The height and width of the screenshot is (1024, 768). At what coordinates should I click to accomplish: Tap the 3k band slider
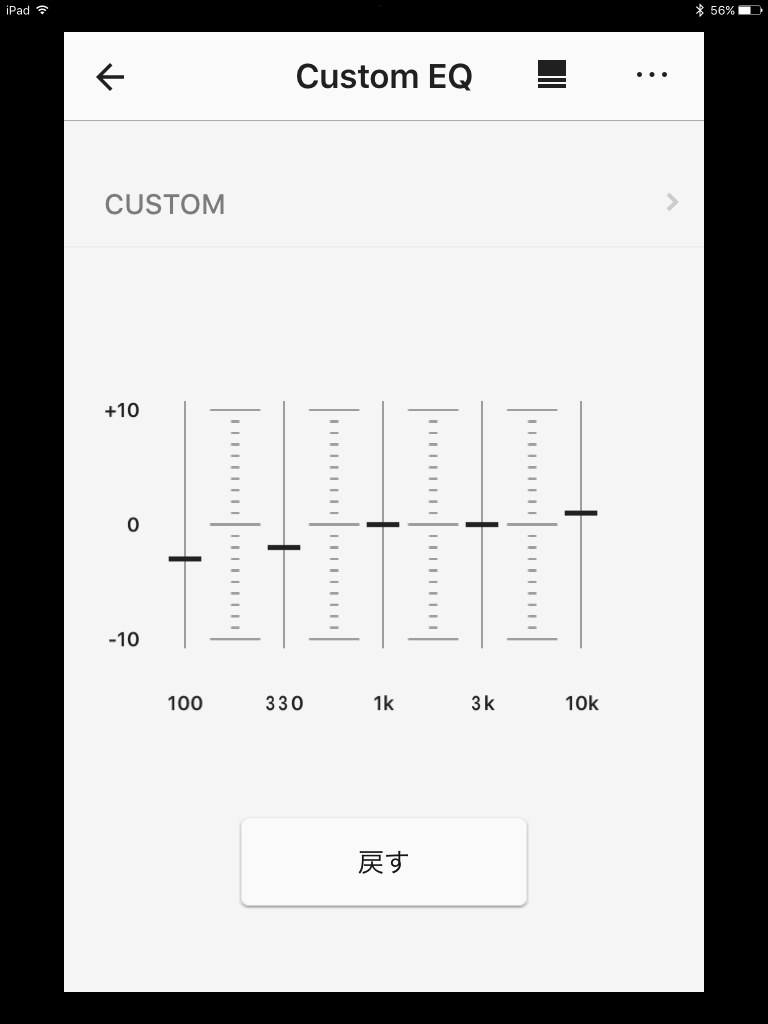click(x=482, y=524)
